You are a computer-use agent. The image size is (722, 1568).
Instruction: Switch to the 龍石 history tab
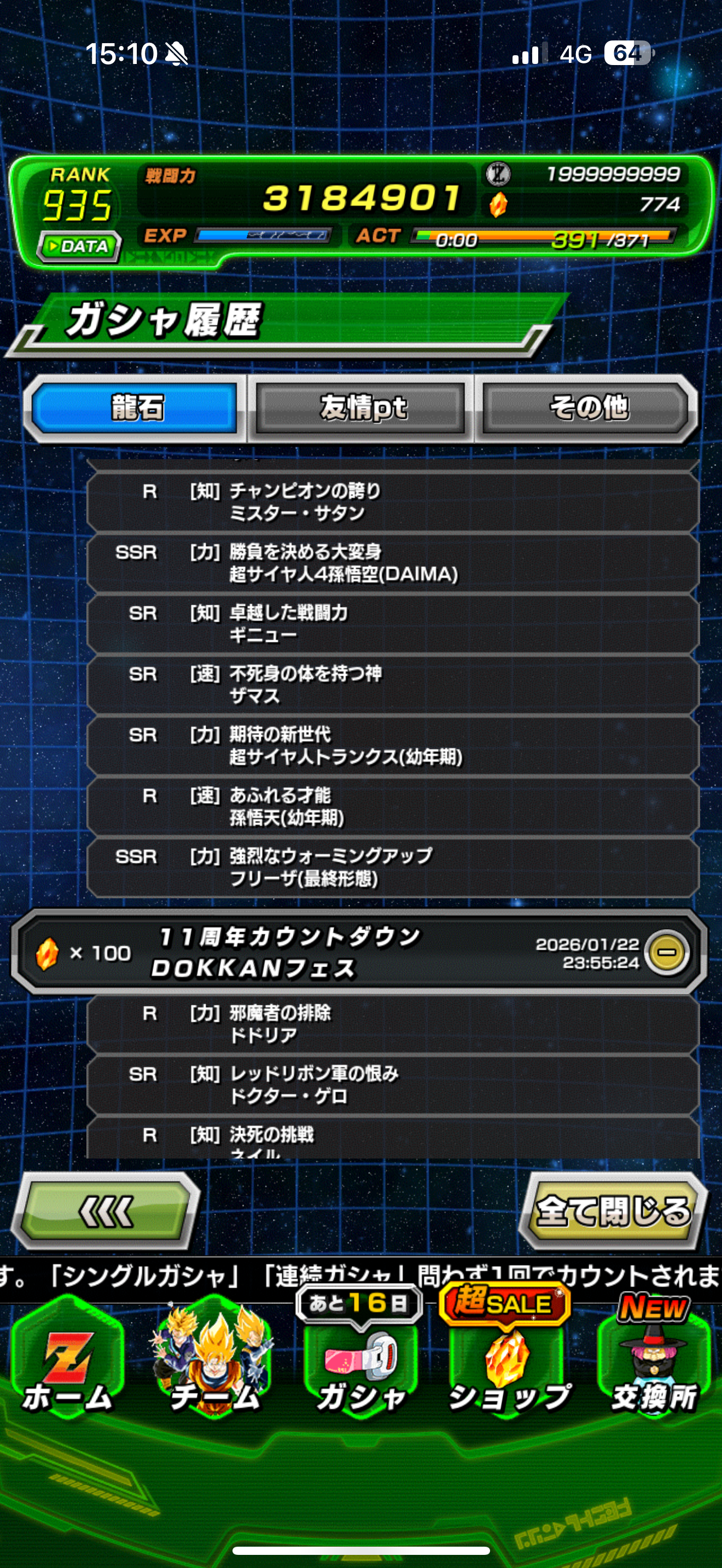[135, 407]
